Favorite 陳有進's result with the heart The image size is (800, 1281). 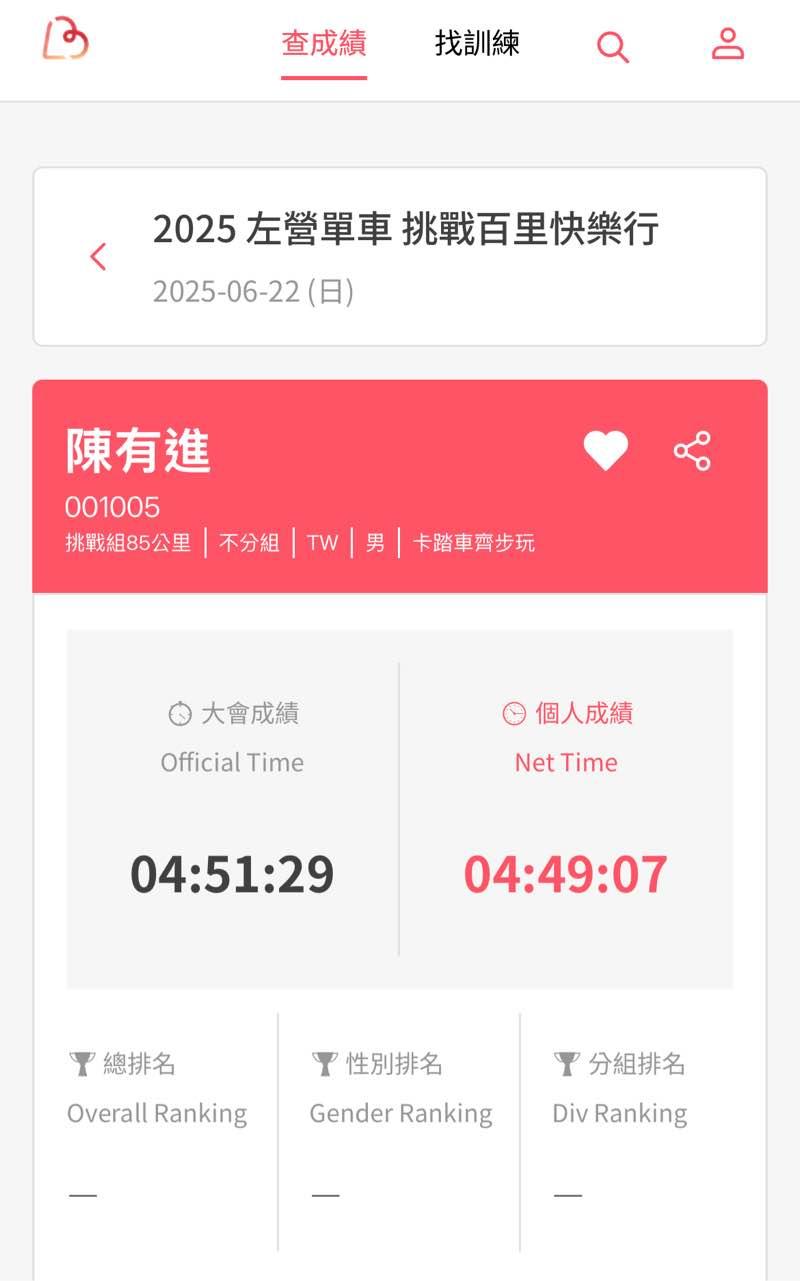coord(606,451)
